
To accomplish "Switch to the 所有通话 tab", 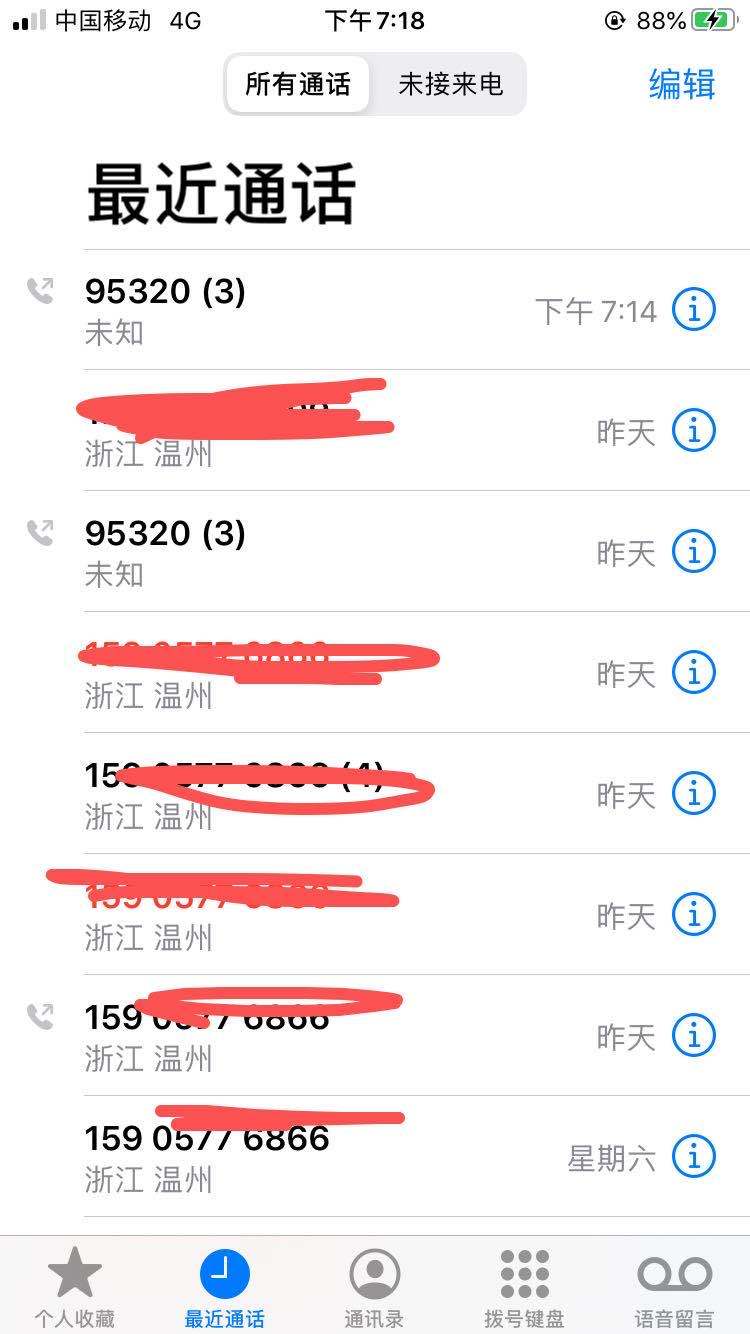I will (297, 86).
